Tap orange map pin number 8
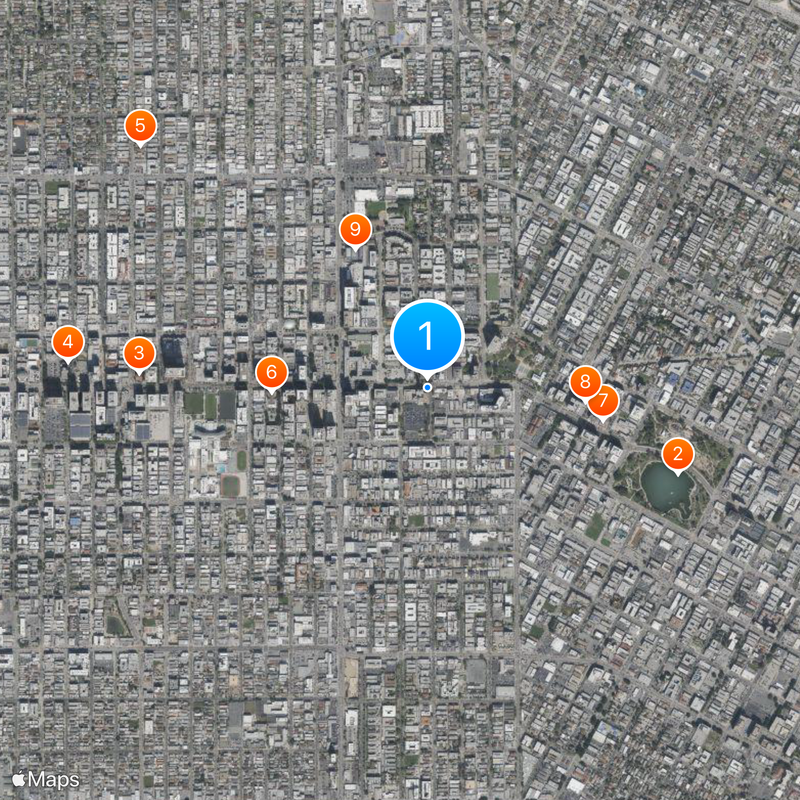 (584, 382)
